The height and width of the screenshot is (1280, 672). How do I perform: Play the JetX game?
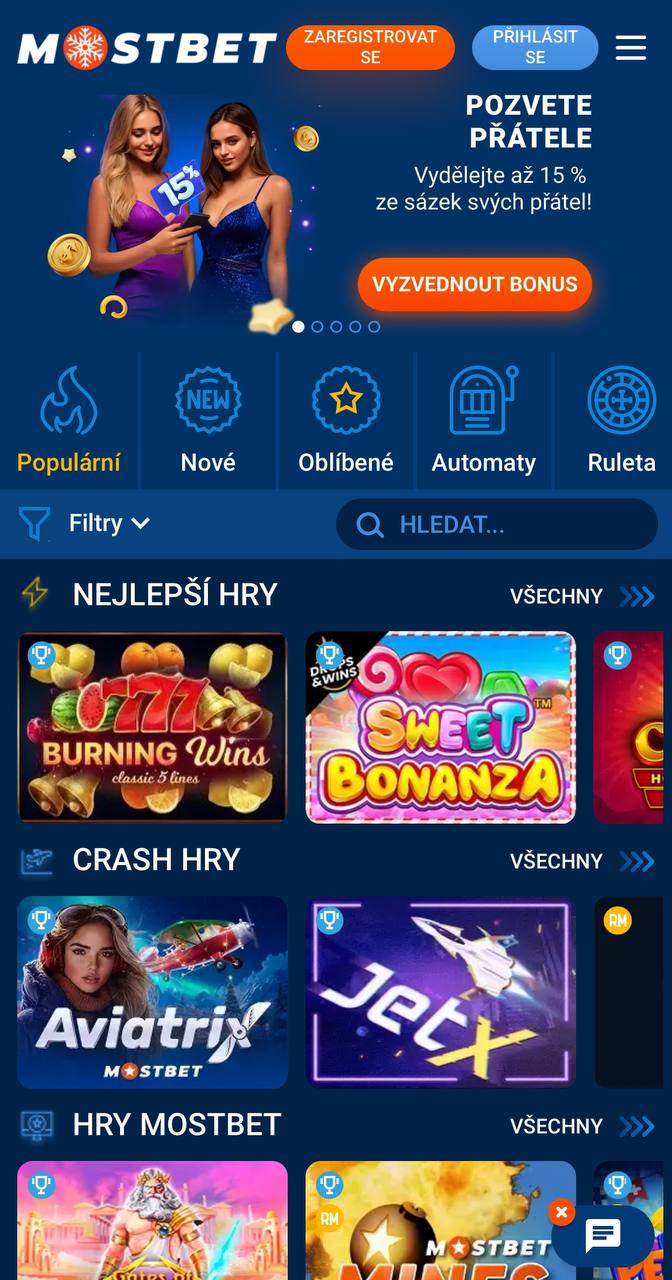click(441, 992)
